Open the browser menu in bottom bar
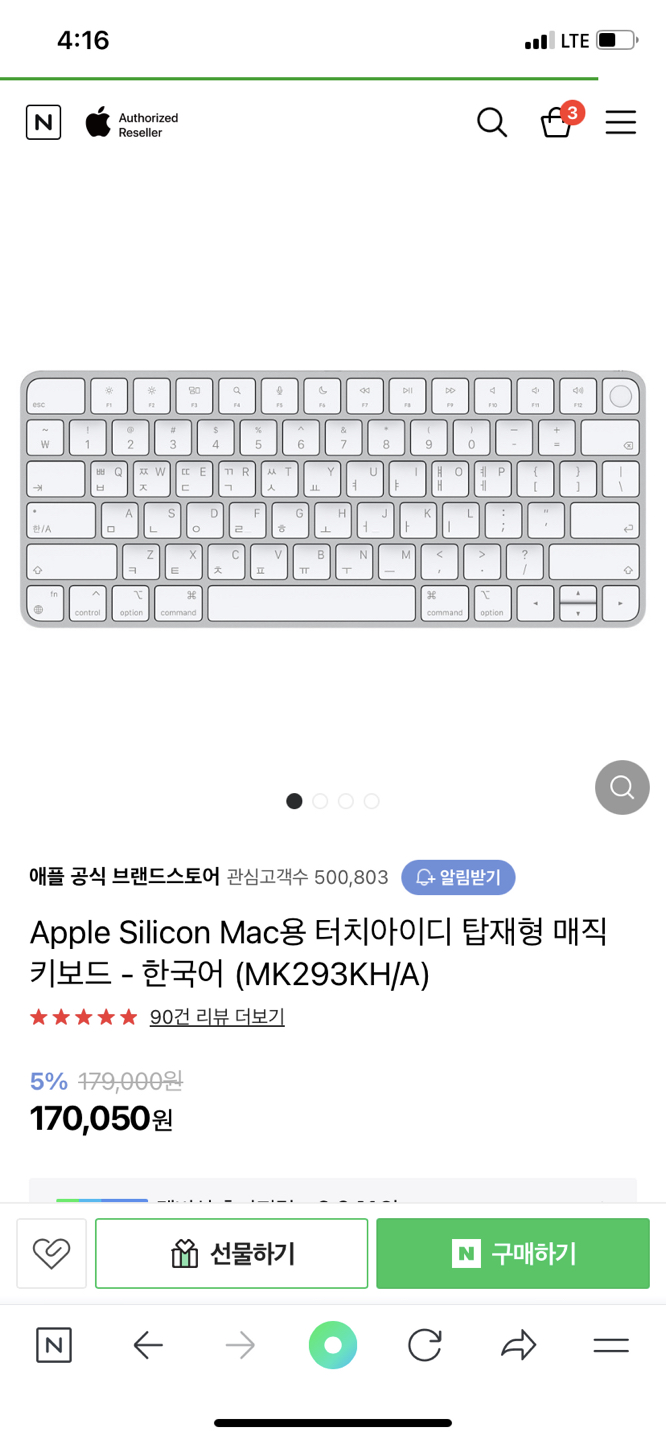666x1440 pixels. click(x=610, y=1345)
